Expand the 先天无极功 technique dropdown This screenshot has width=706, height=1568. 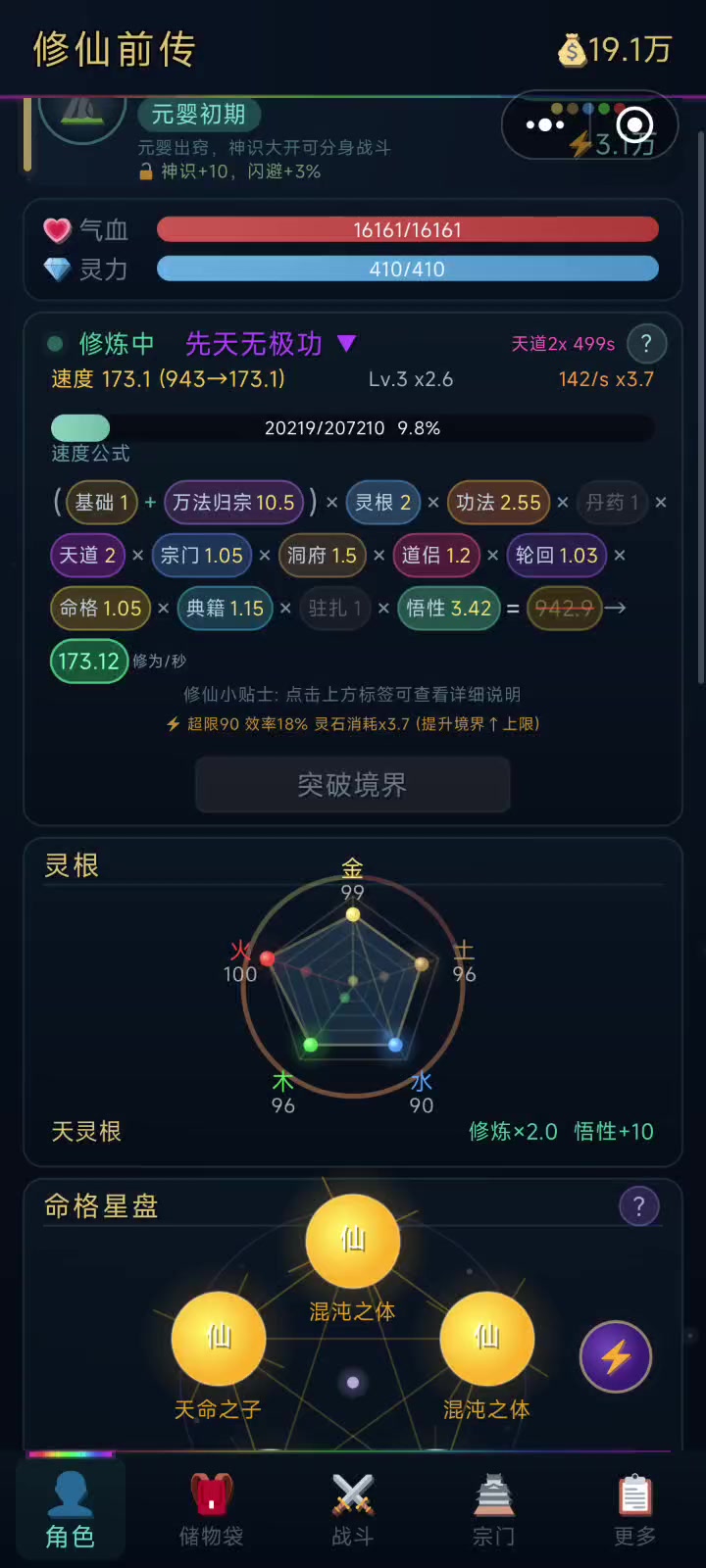pos(346,343)
